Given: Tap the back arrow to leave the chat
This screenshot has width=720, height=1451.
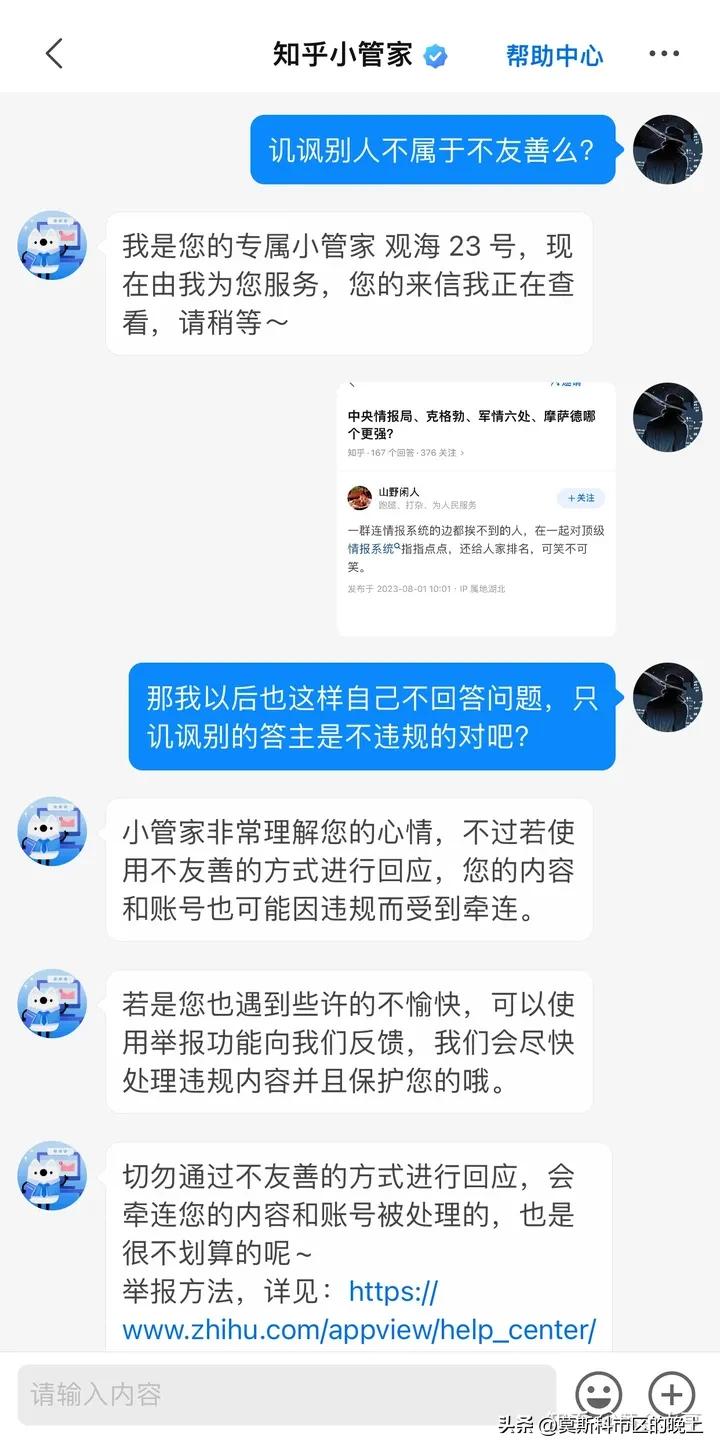Looking at the screenshot, I should [x=55, y=55].
